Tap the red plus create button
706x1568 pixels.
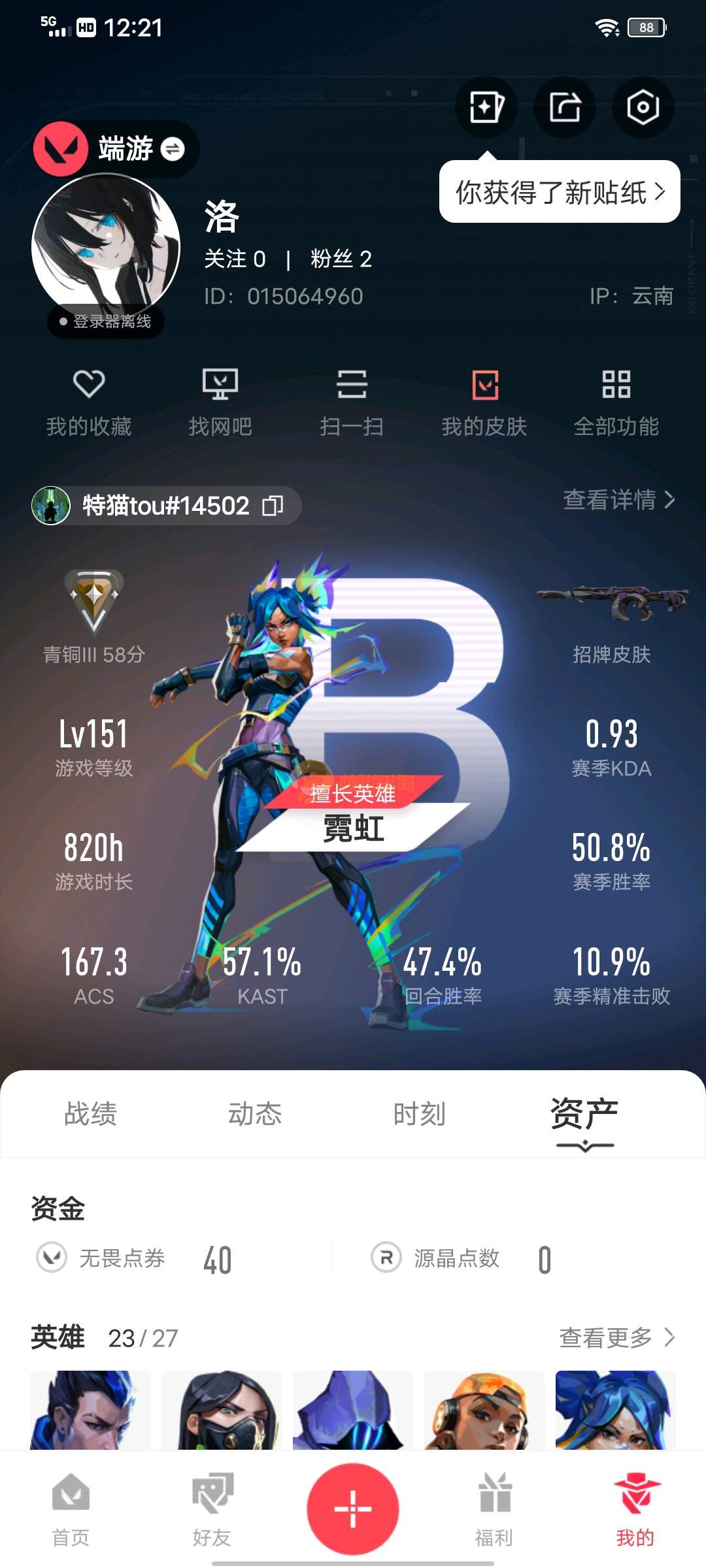tap(353, 1509)
